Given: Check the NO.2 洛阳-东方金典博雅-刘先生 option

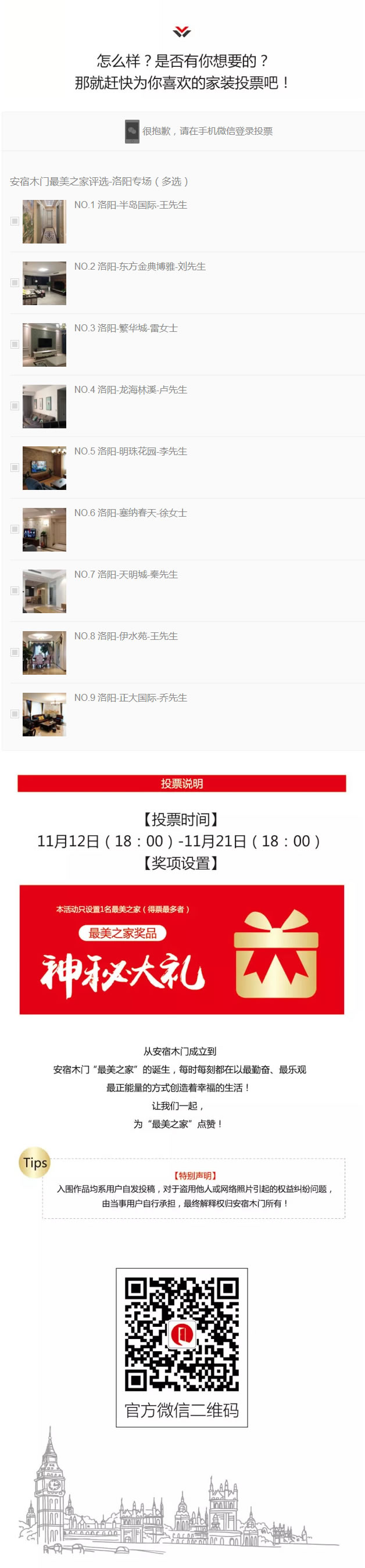Looking at the screenshot, I should (x=15, y=283).
